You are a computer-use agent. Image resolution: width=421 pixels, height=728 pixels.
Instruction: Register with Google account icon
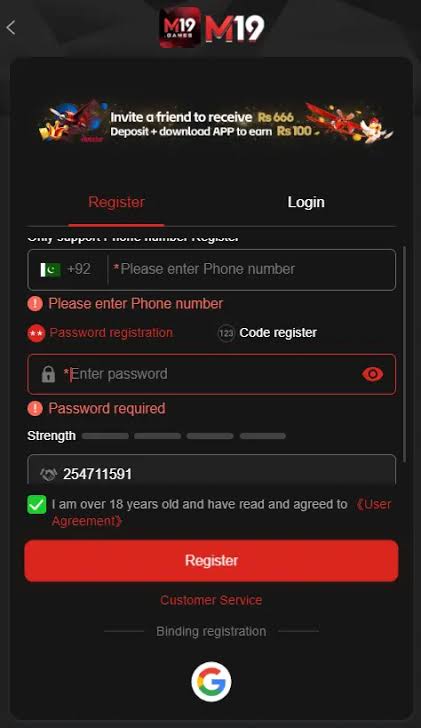pyautogui.click(x=211, y=681)
